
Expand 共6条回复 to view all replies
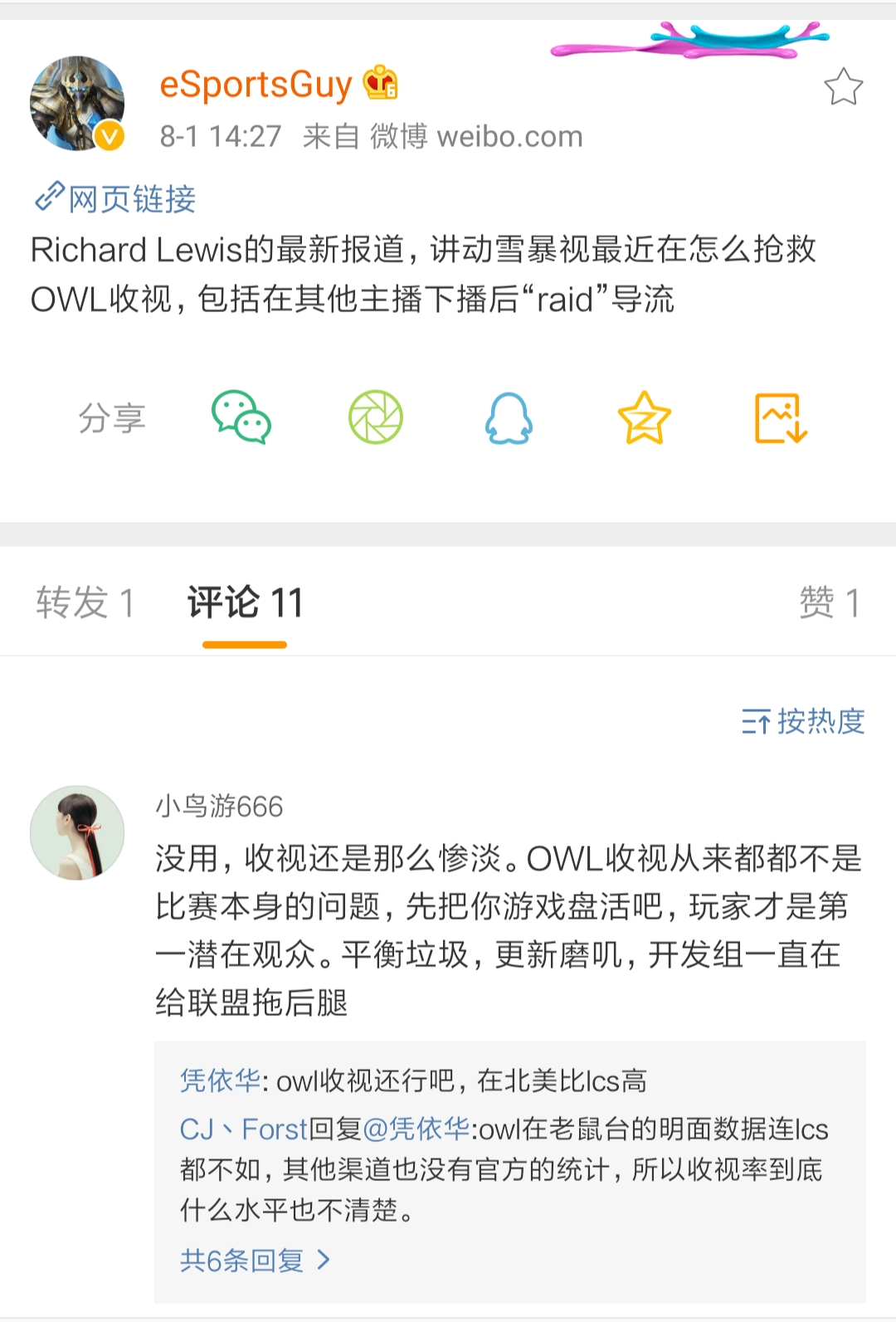[x=245, y=1258]
